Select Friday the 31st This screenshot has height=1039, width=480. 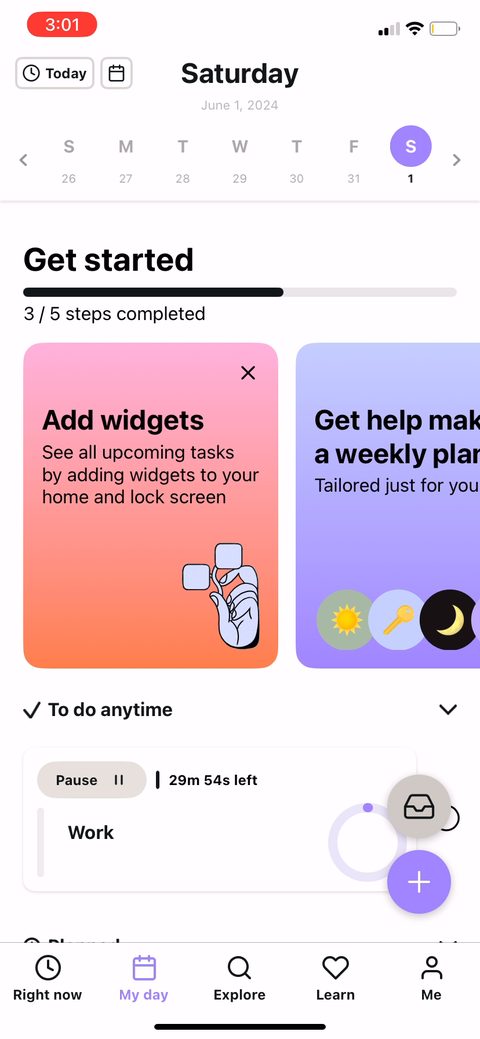(353, 160)
